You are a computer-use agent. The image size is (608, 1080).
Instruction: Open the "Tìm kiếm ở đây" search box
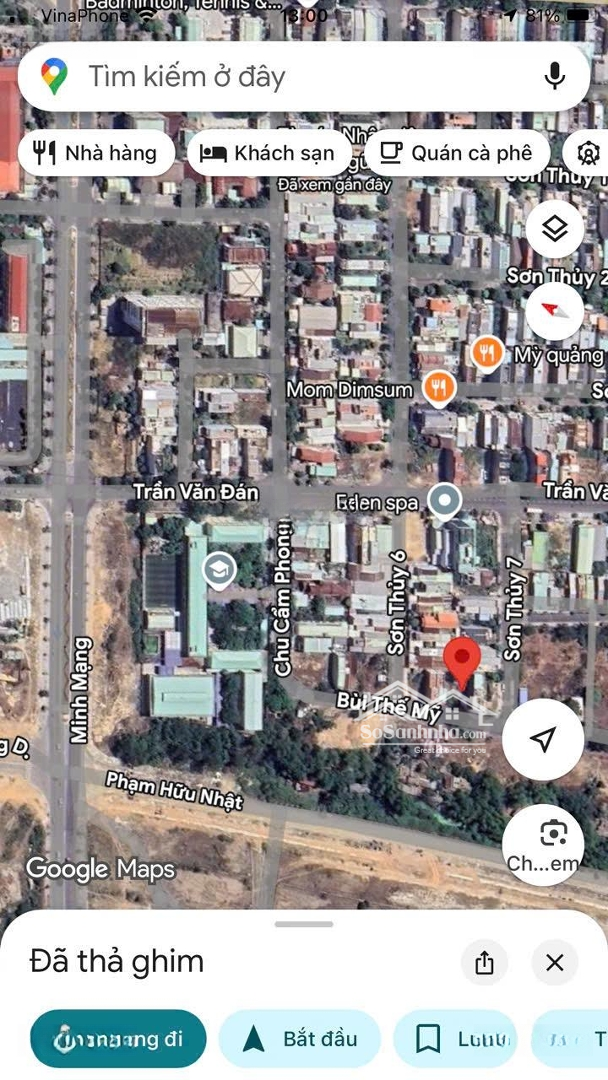click(x=290, y=77)
